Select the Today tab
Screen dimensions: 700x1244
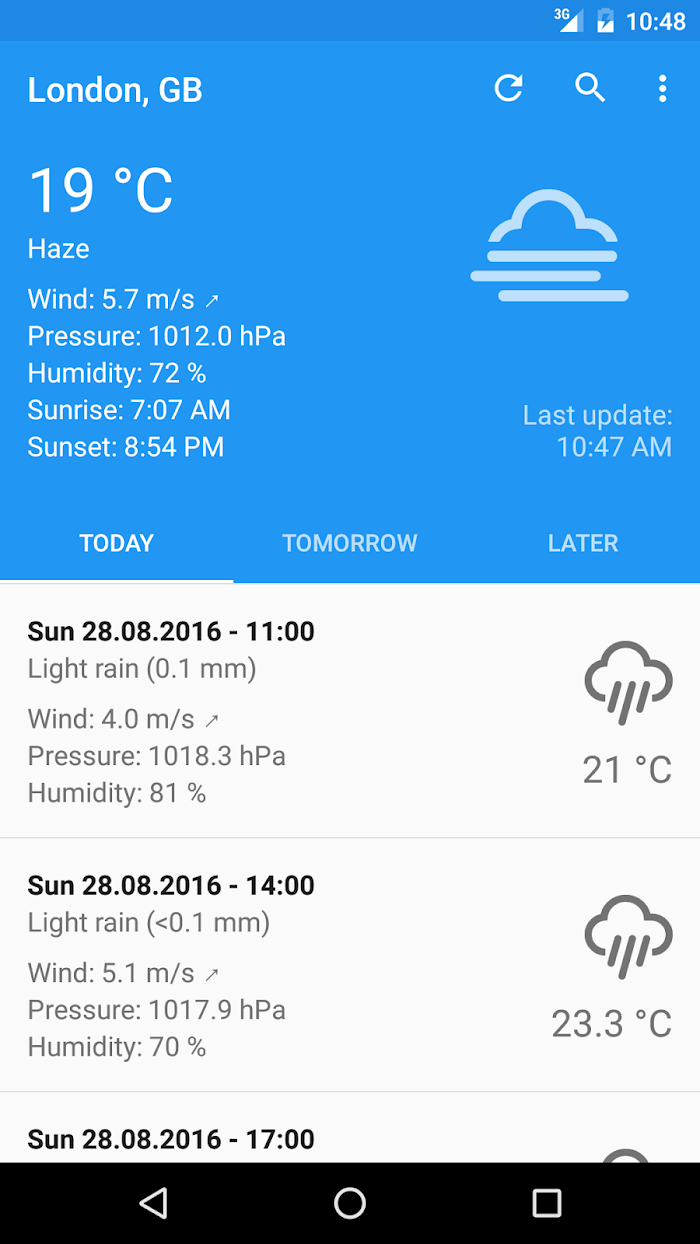[x=117, y=543]
